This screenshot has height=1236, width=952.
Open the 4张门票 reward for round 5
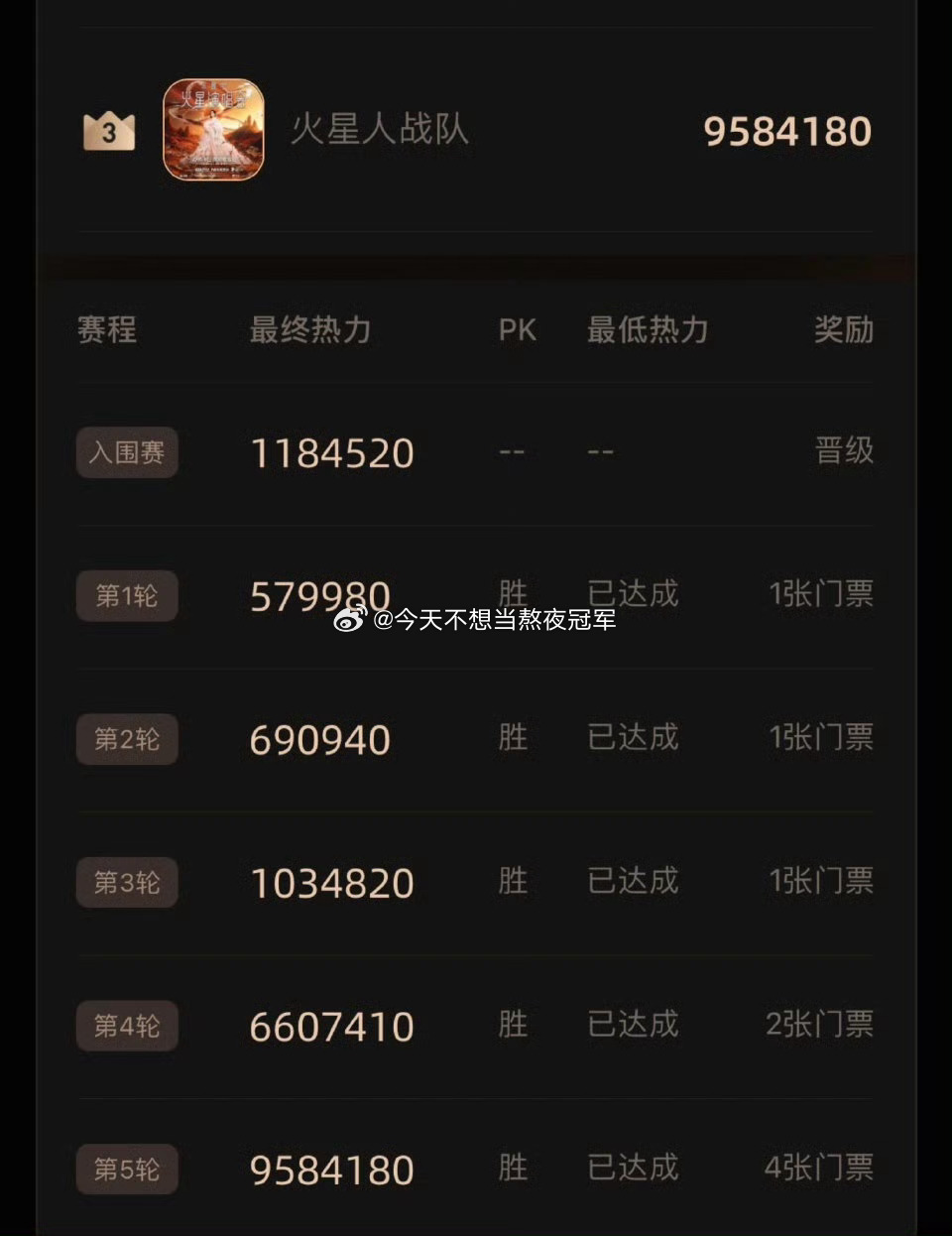pos(822,1170)
